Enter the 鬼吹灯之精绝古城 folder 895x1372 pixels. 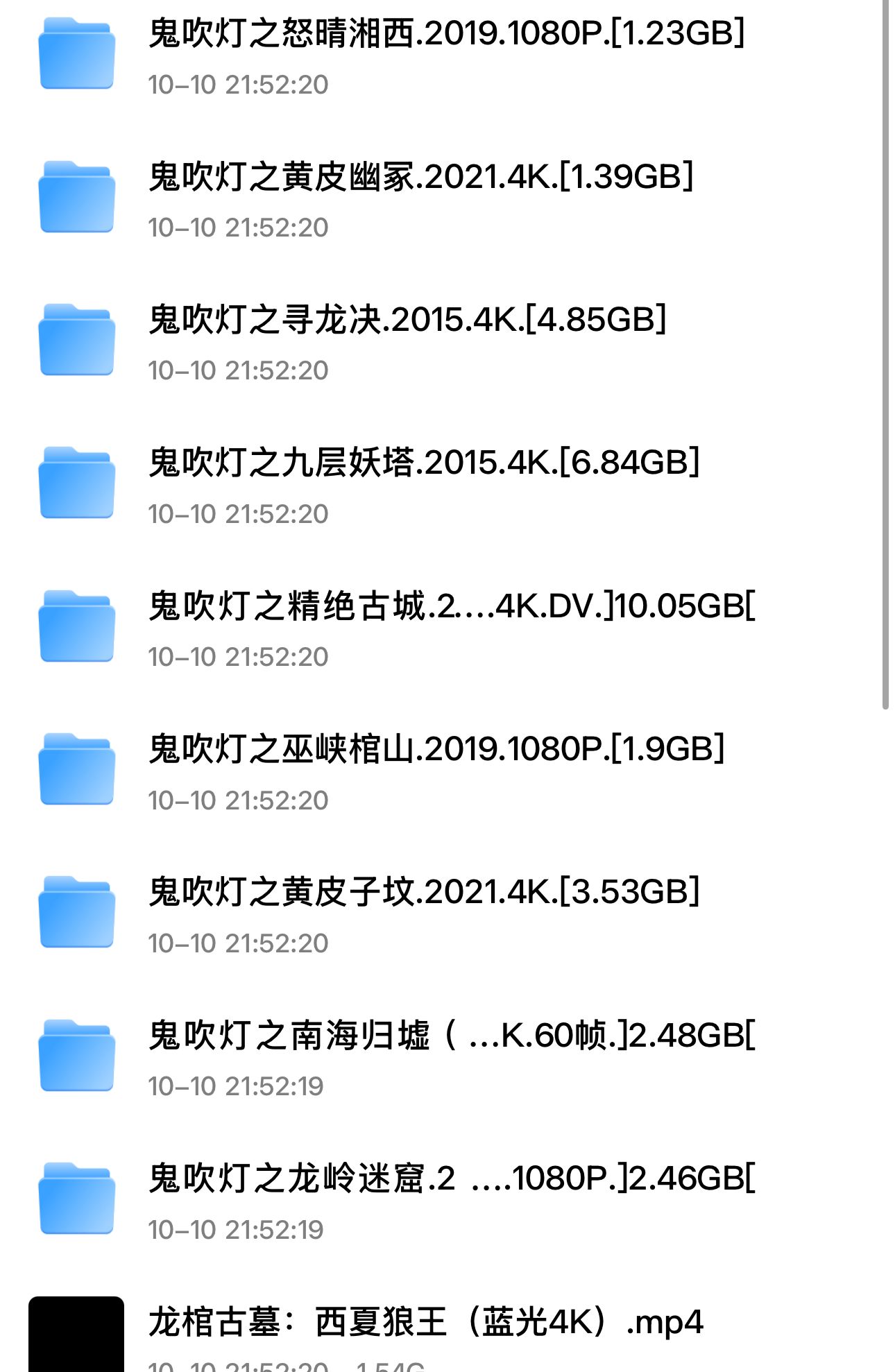point(451,606)
